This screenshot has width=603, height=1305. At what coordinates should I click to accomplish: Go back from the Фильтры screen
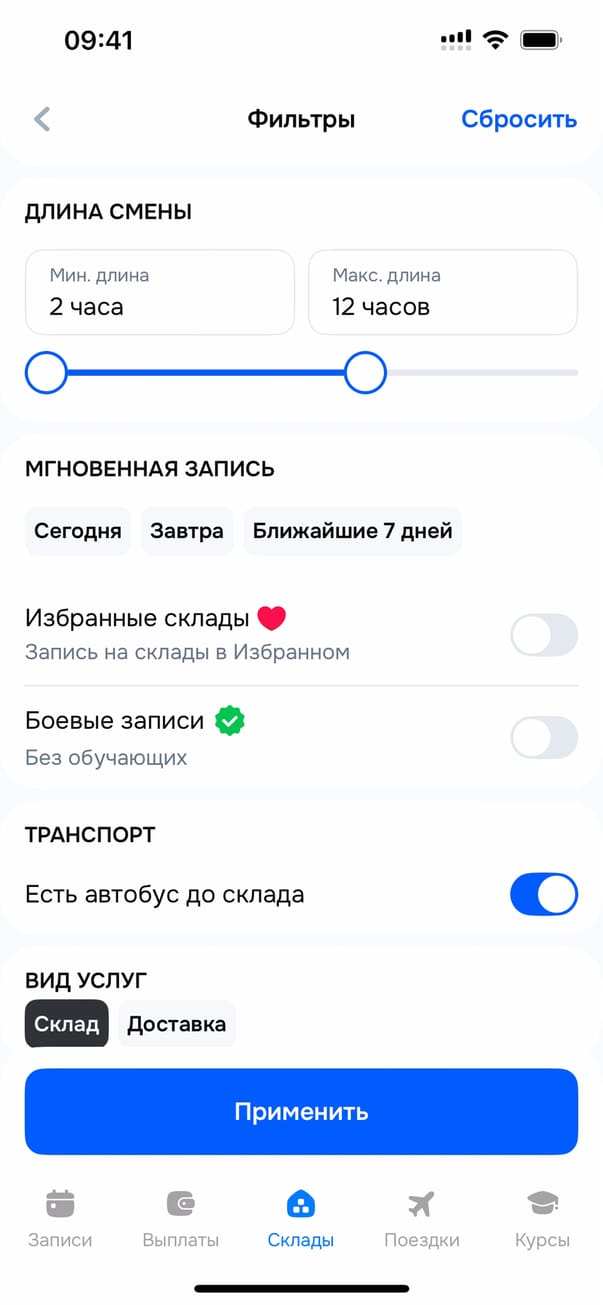click(x=42, y=120)
